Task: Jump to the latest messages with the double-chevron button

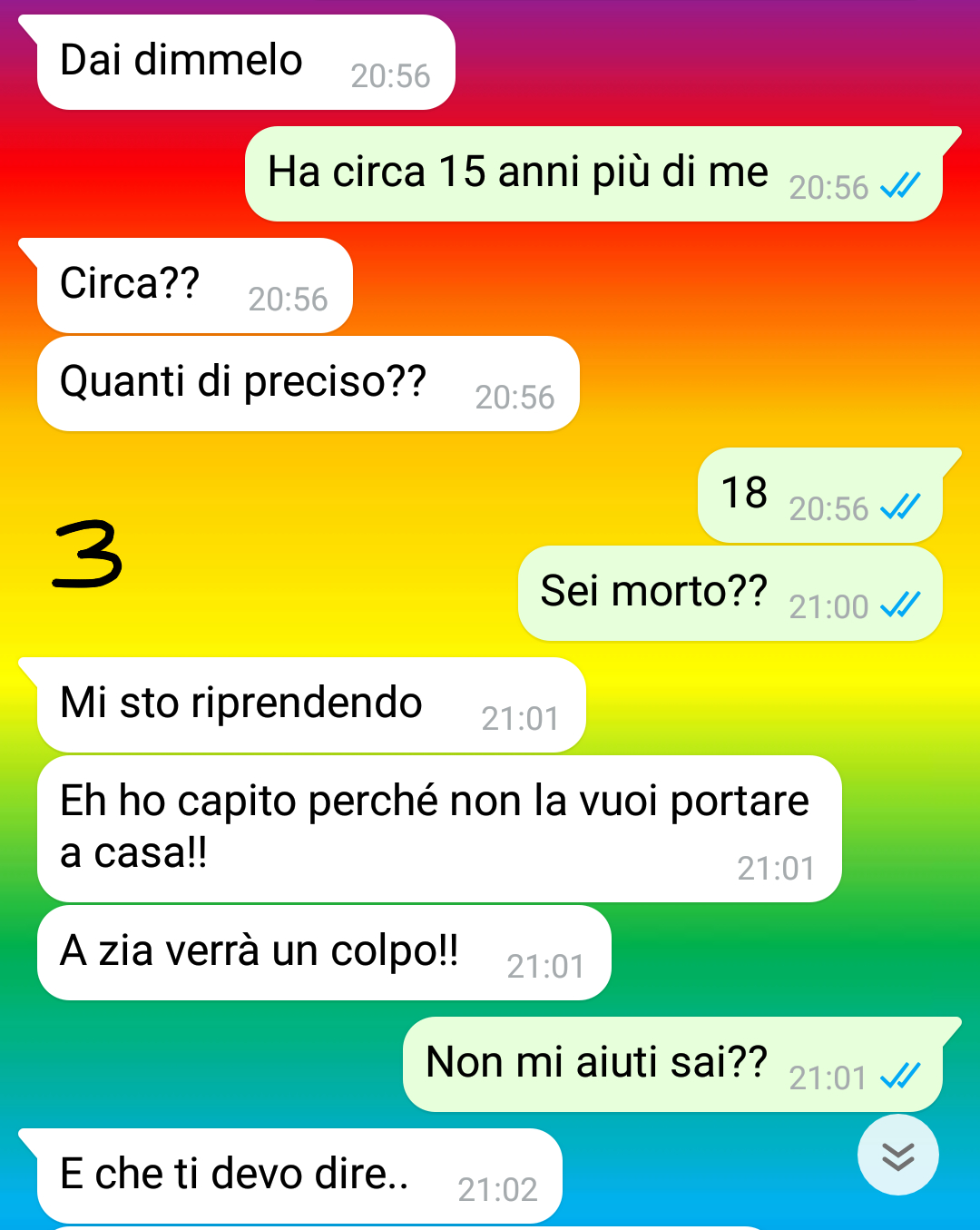Action: click(897, 1156)
